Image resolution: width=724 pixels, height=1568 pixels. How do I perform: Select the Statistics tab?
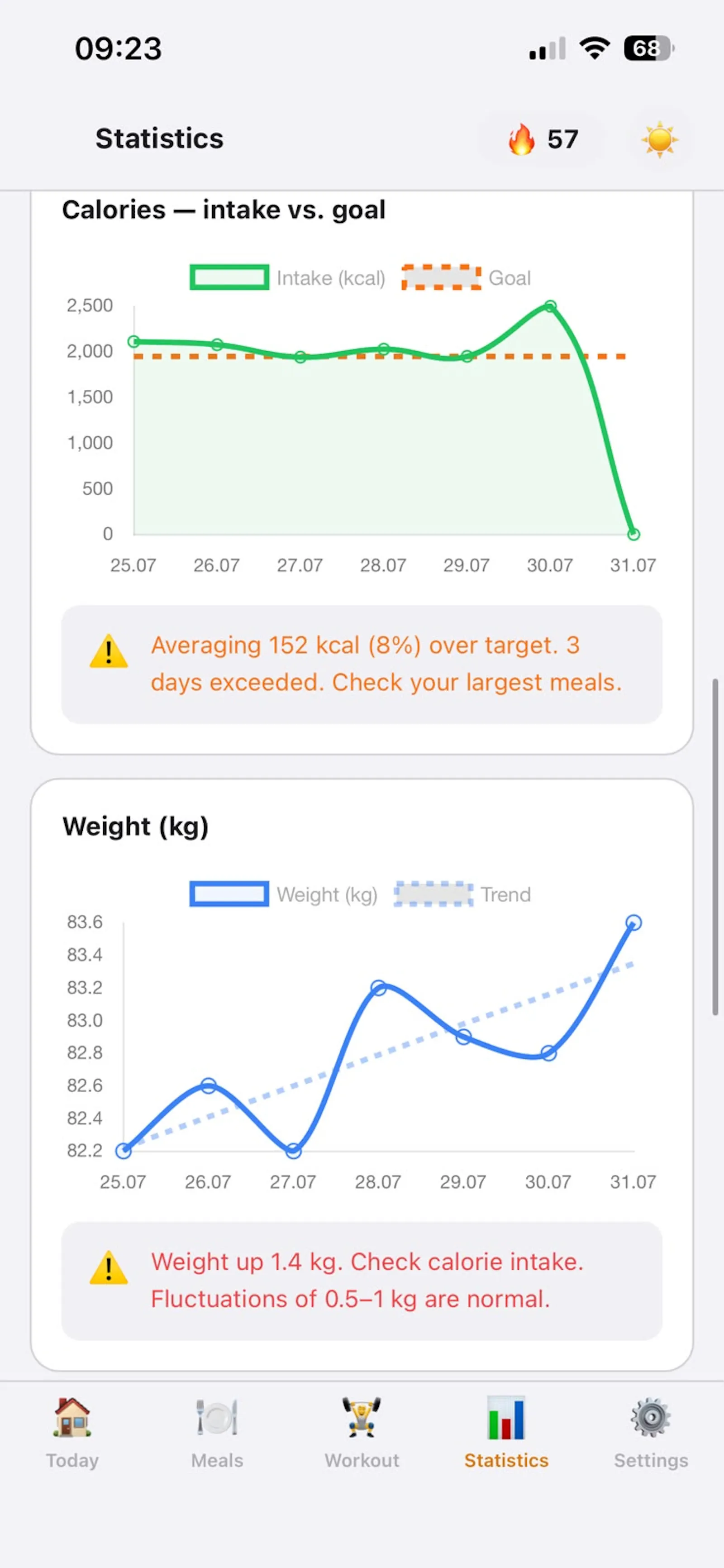coord(506,1435)
